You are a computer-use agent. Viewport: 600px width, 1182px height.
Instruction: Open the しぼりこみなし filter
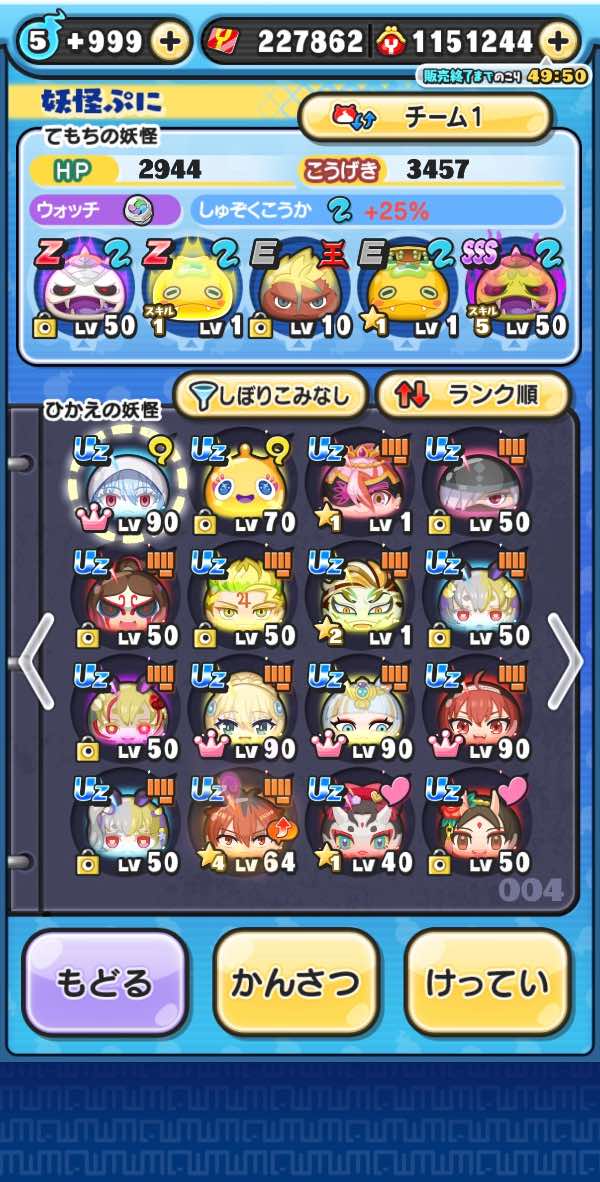270,395
